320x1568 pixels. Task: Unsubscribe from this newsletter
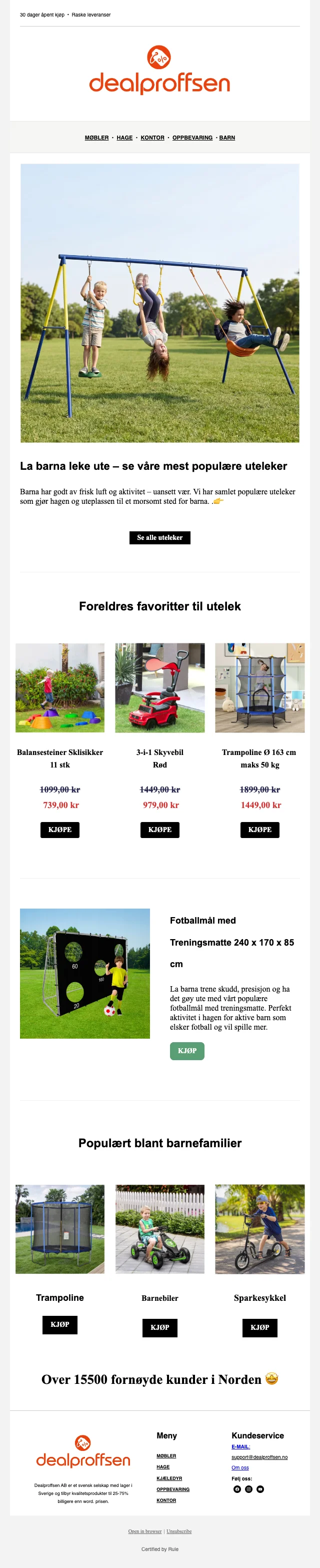coord(179,1531)
